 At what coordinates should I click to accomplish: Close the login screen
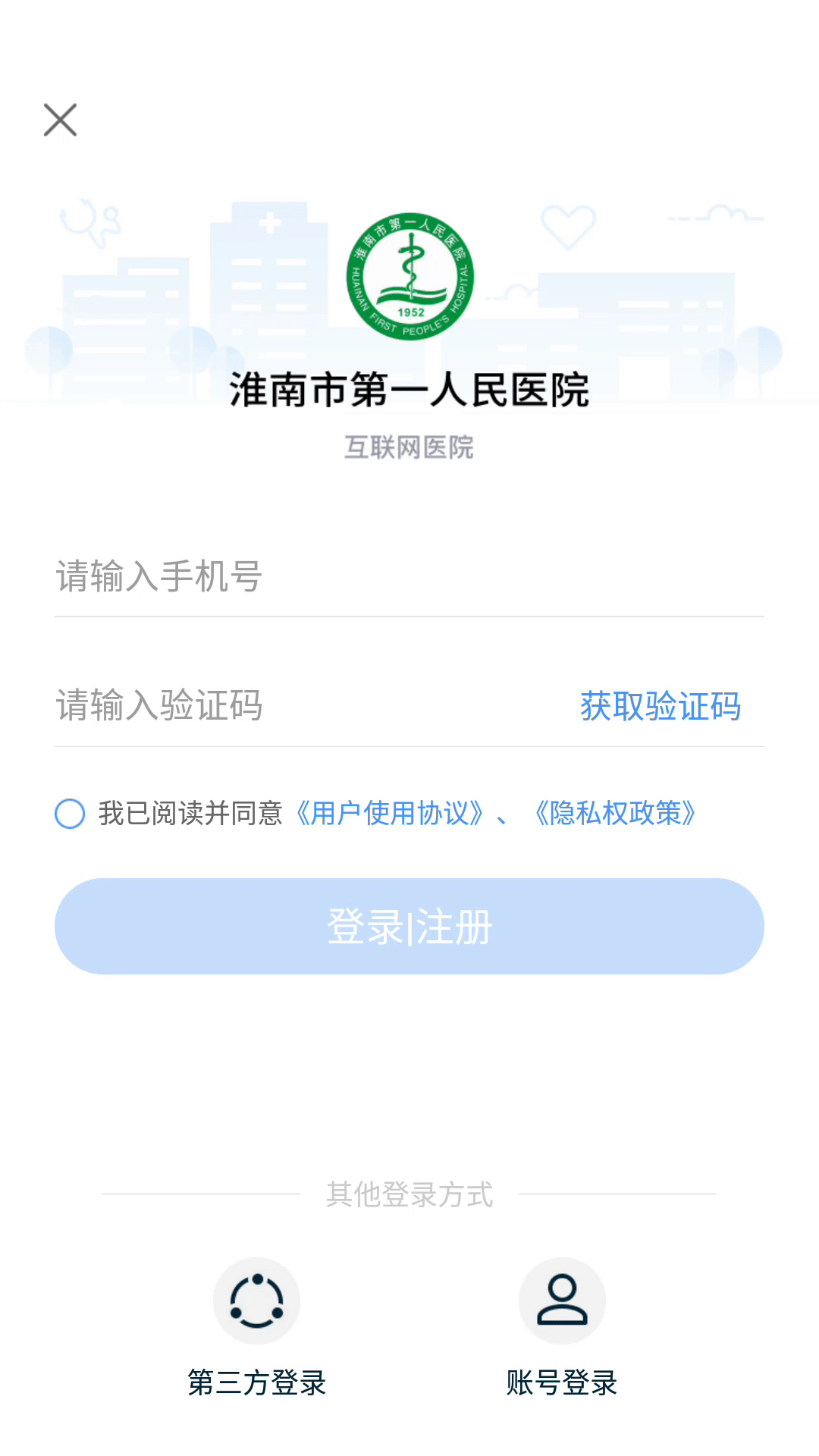pyautogui.click(x=61, y=120)
